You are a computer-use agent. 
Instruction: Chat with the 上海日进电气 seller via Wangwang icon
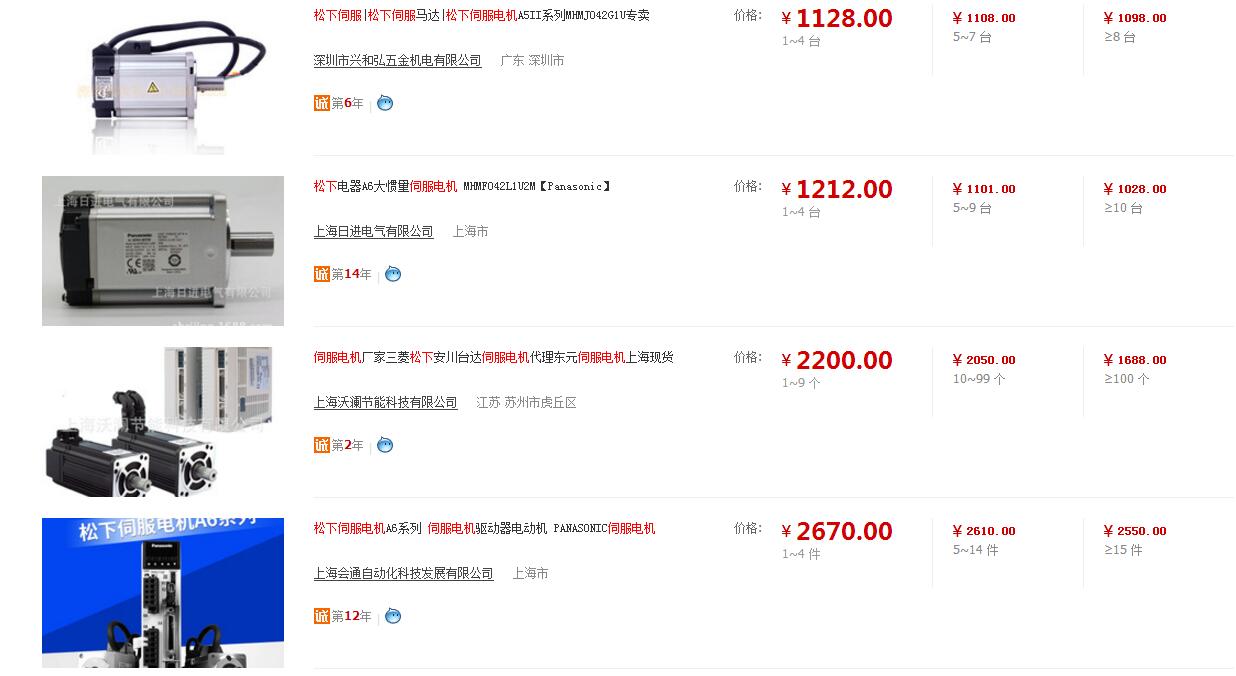393,274
